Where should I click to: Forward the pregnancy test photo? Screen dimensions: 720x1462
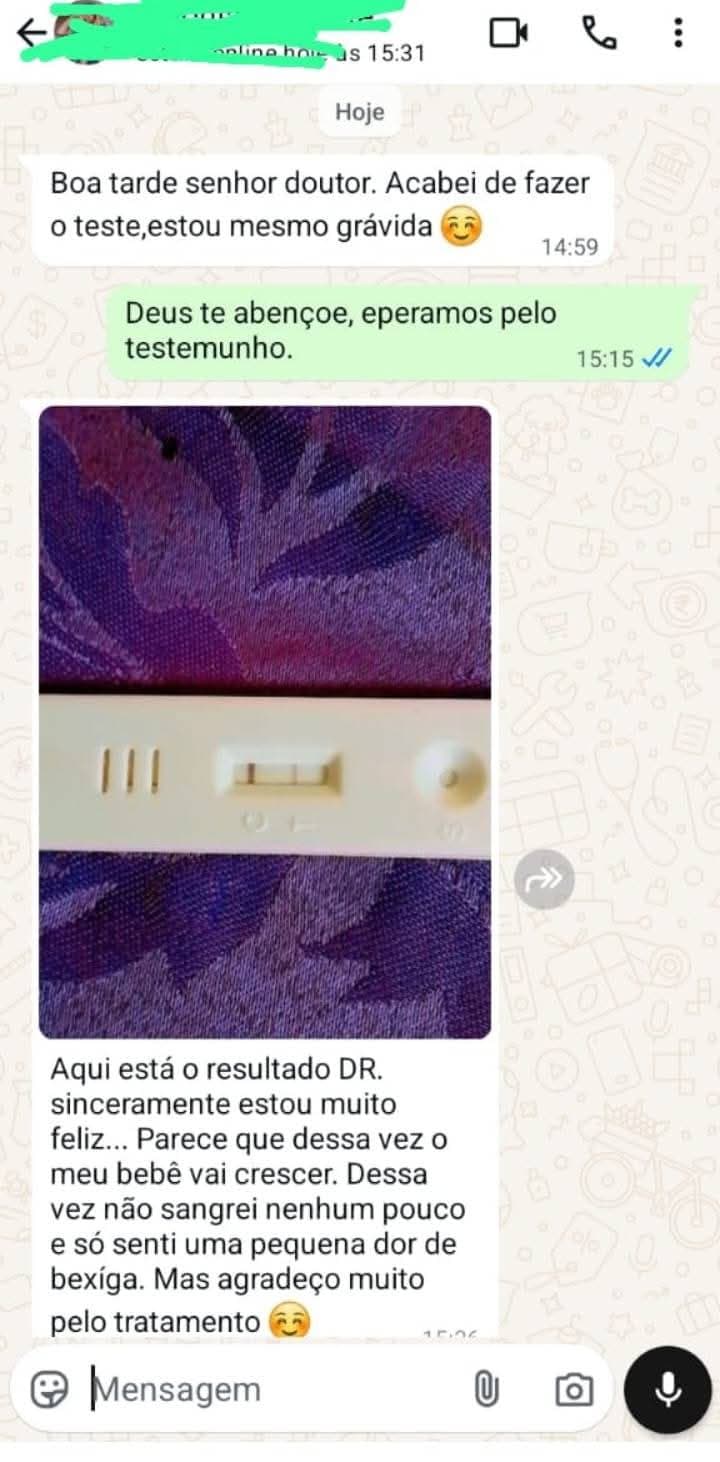(x=545, y=879)
